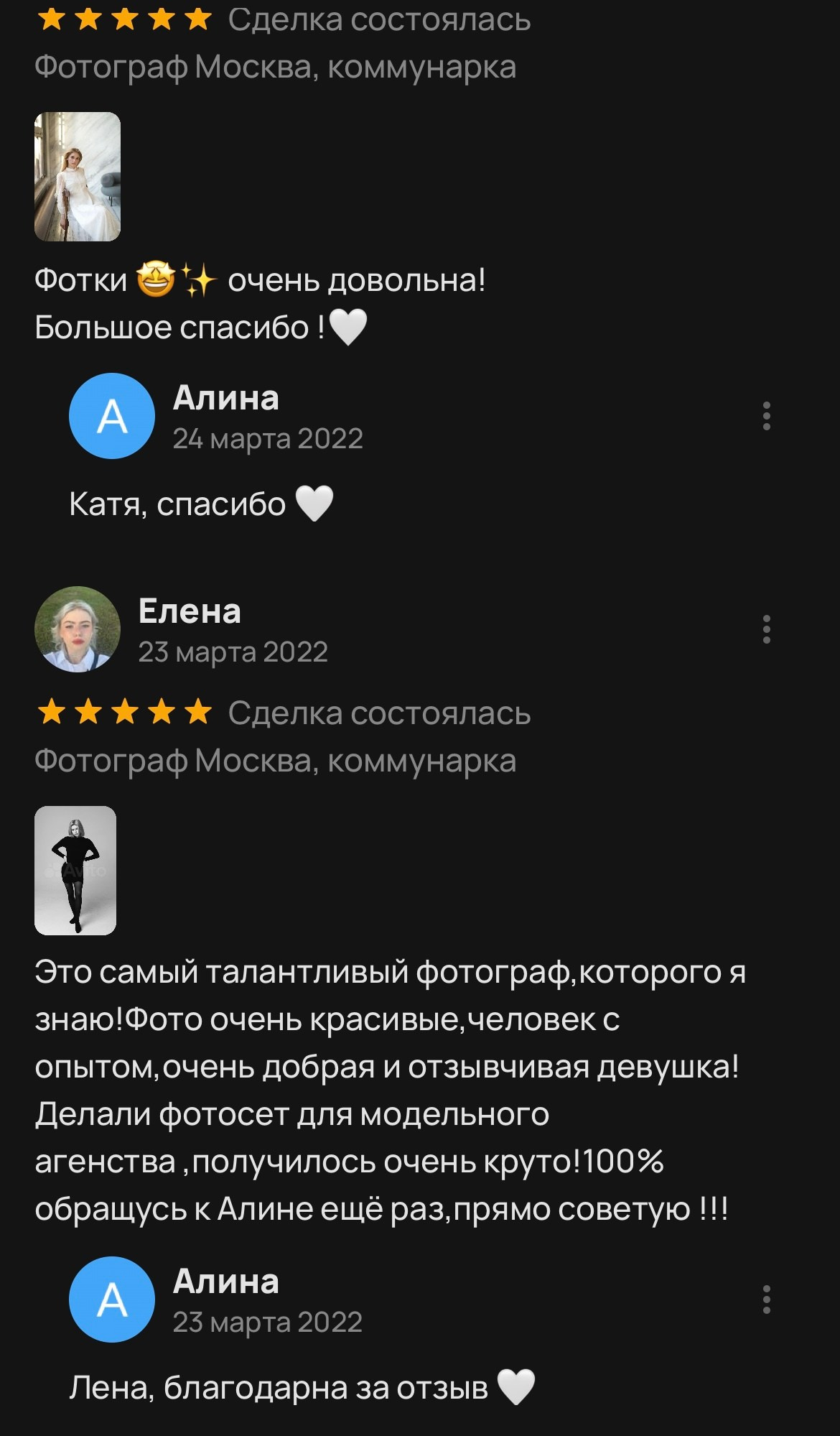View Елена's profile avatar

78,629
